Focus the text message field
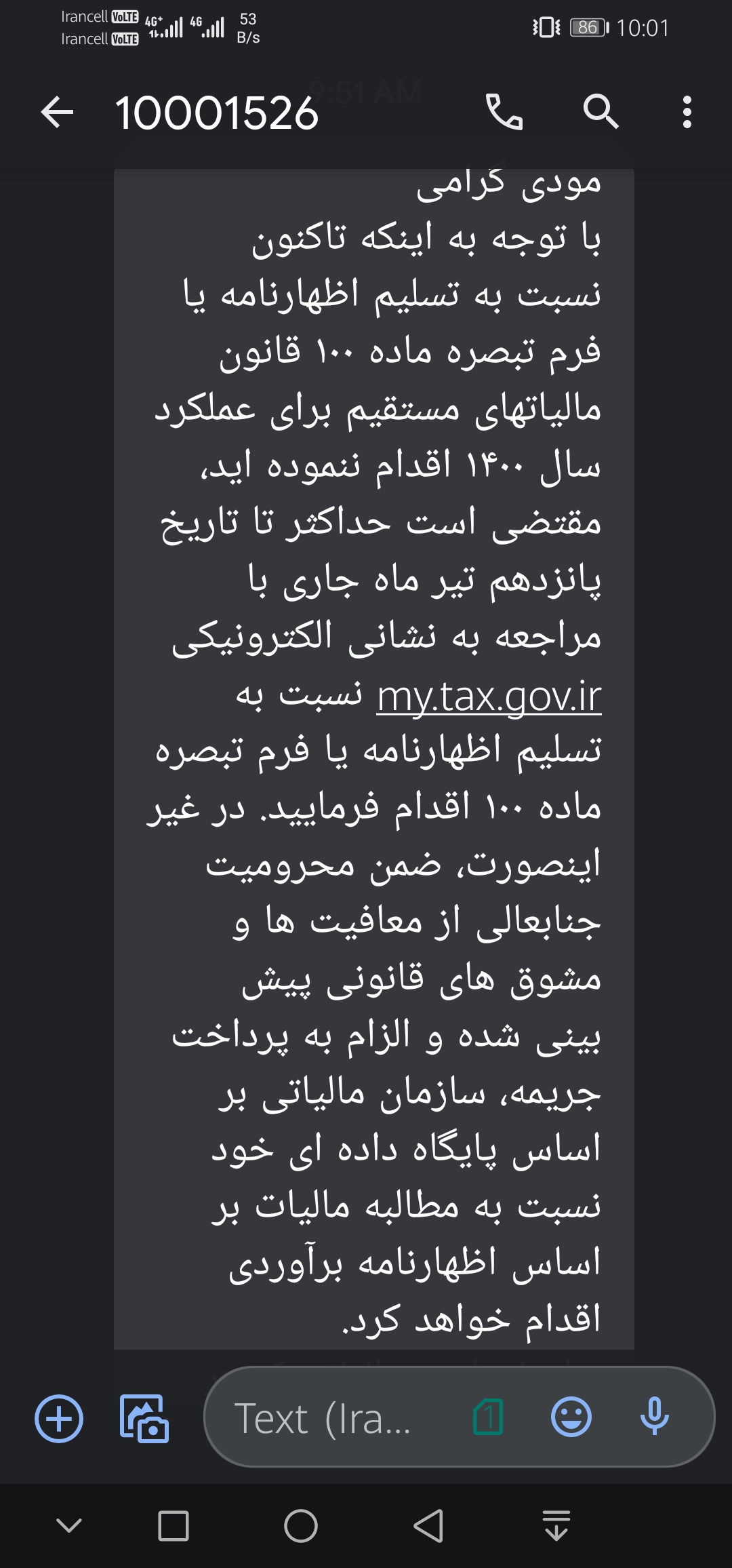The width and height of the screenshot is (732, 1568). pyautogui.click(x=325, y=1417)
